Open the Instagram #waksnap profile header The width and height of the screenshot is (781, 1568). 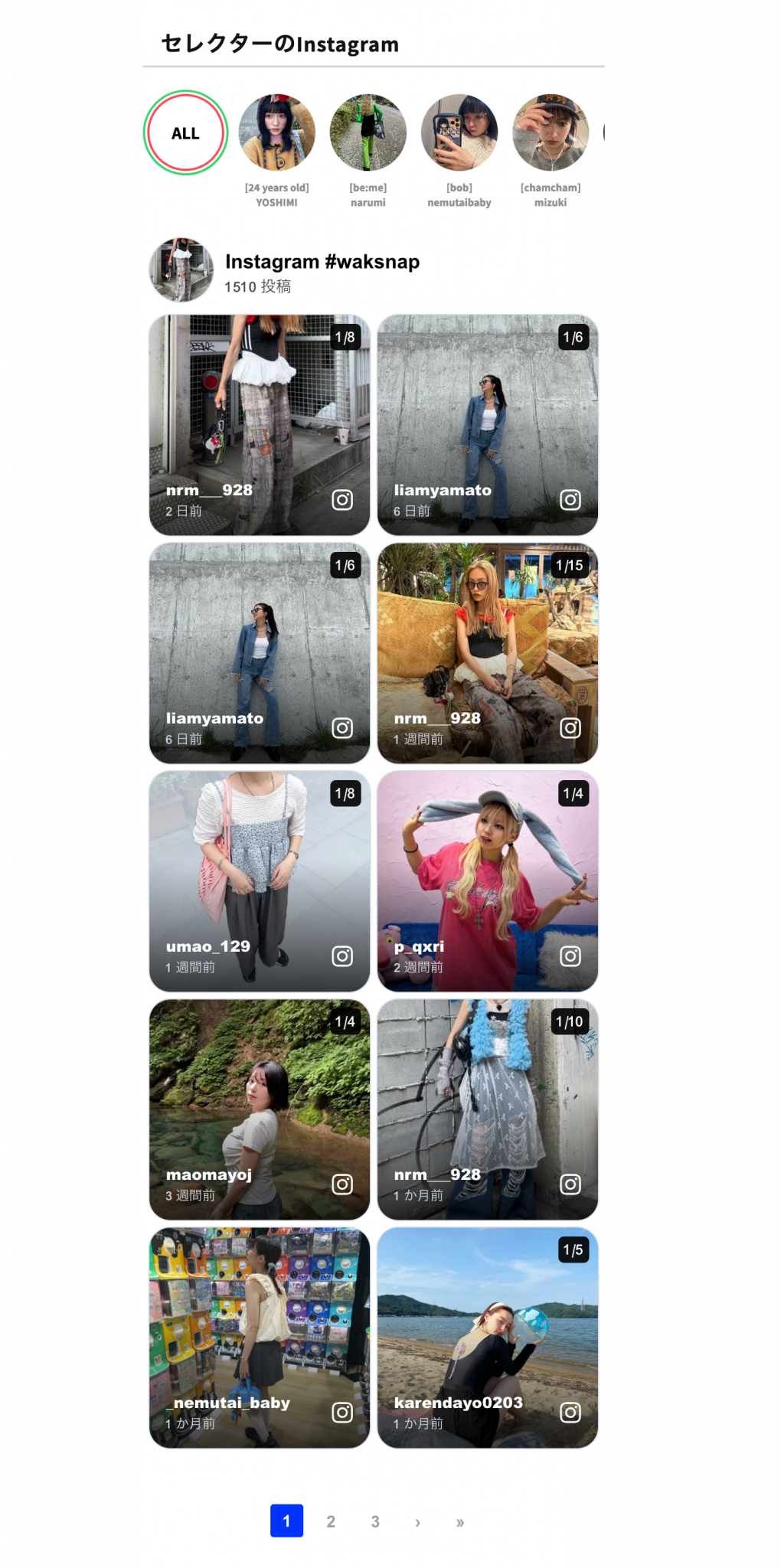click(x=322, y=262)
